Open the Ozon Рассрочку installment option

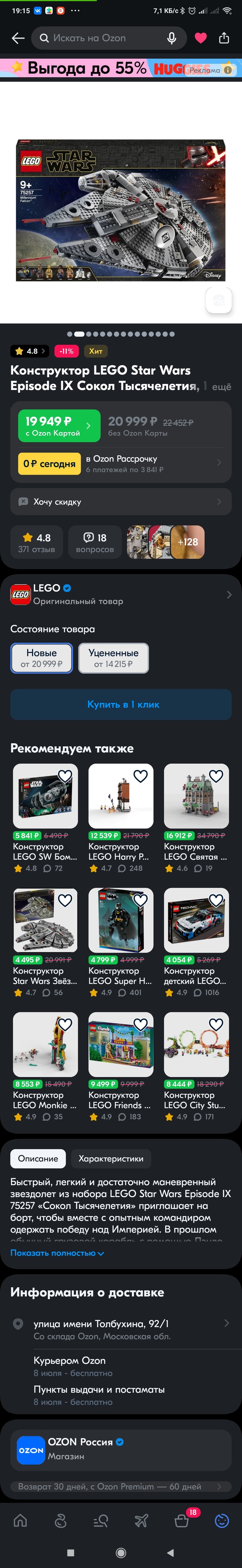(152, 463)
